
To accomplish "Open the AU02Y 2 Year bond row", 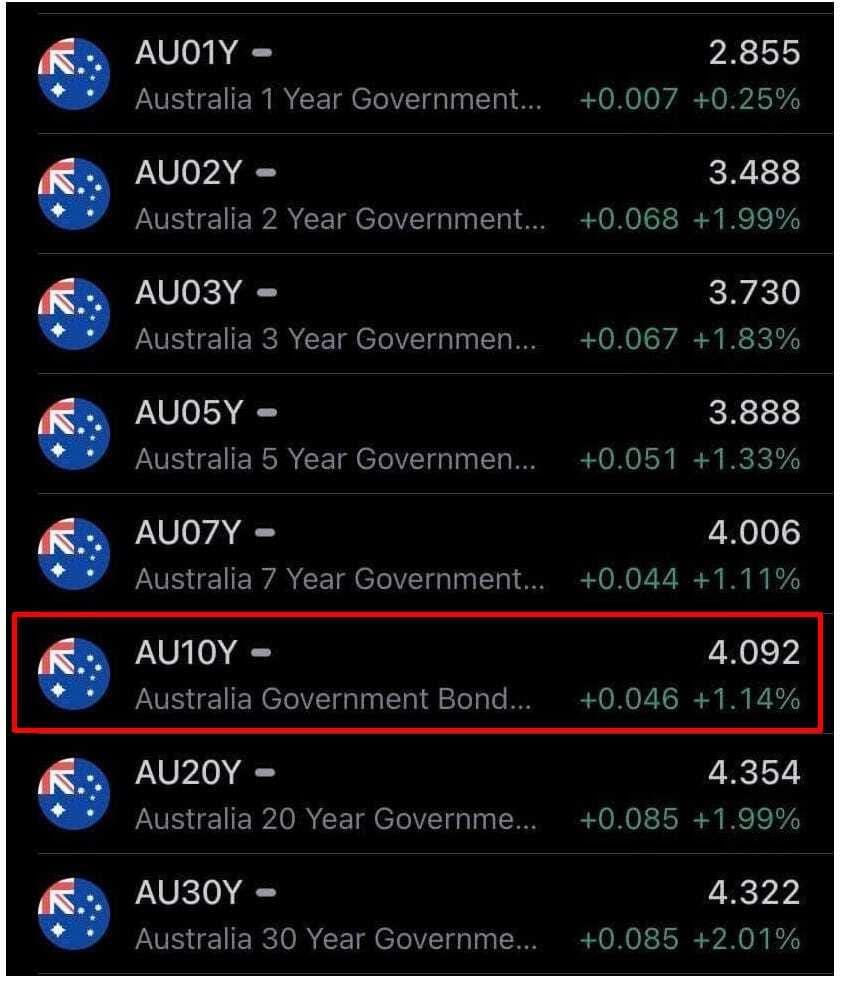I will [420, 195].
